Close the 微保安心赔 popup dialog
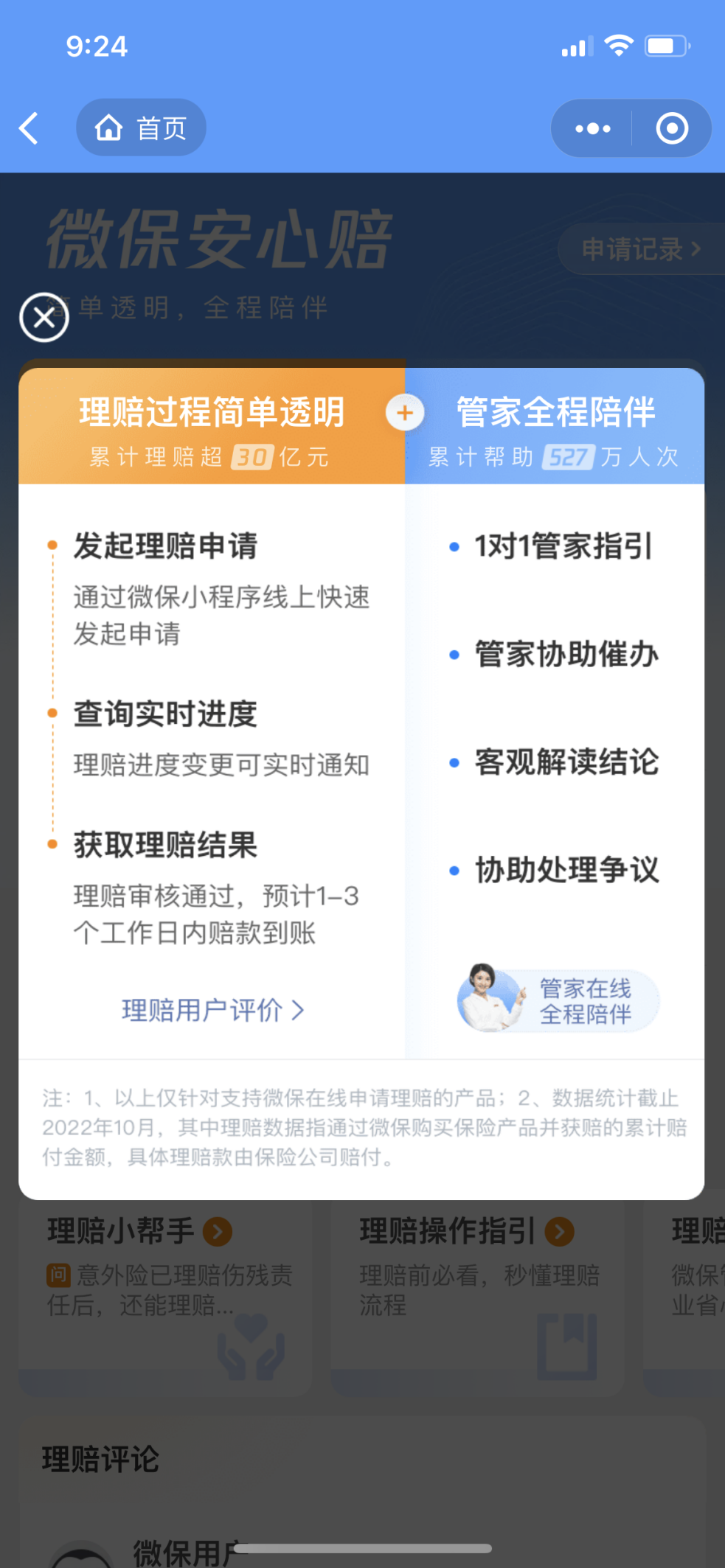 pyautogui.click(x=44, y=318)
